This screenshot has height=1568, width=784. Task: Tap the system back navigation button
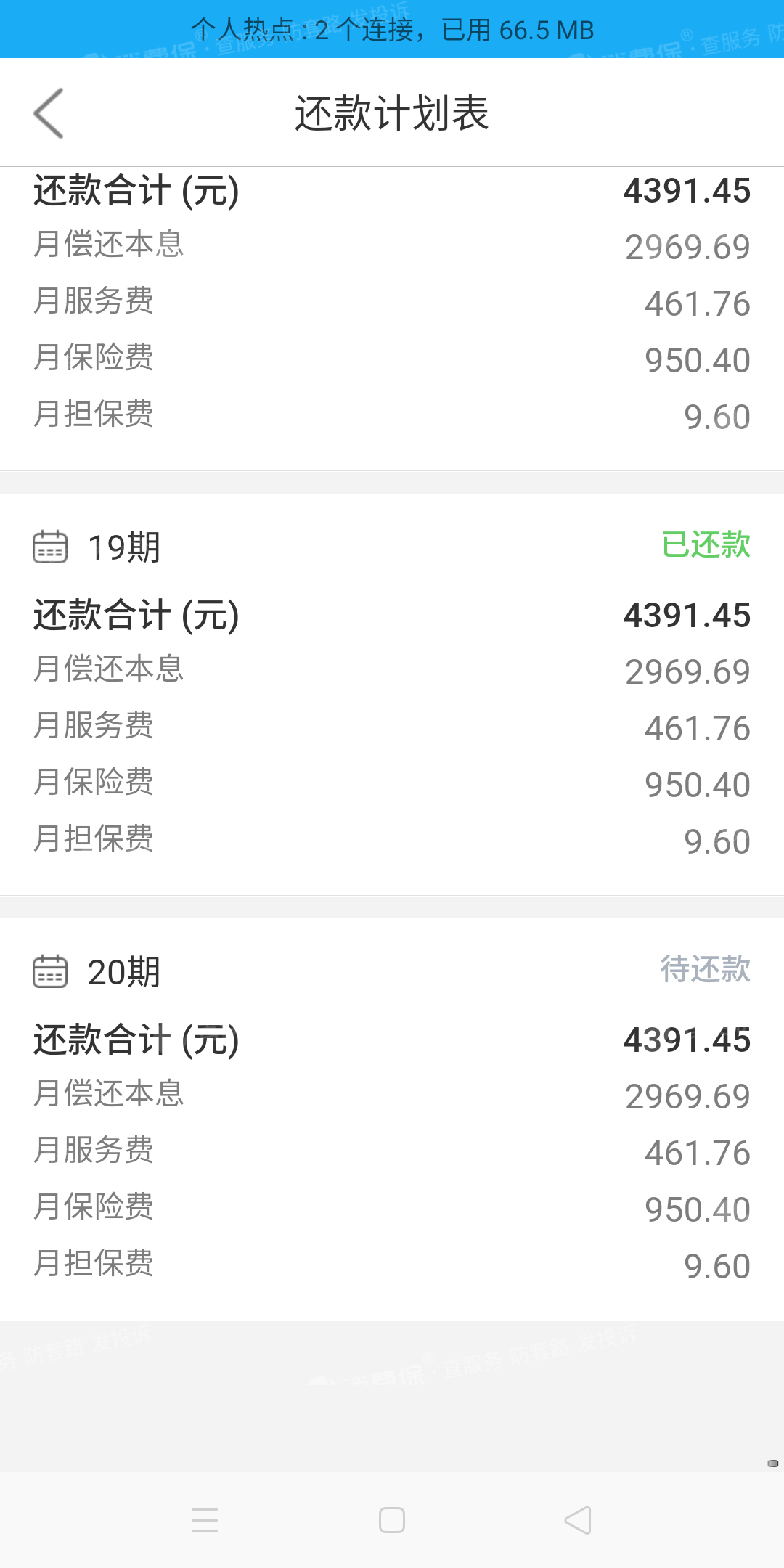click(x=578, y=1519)
